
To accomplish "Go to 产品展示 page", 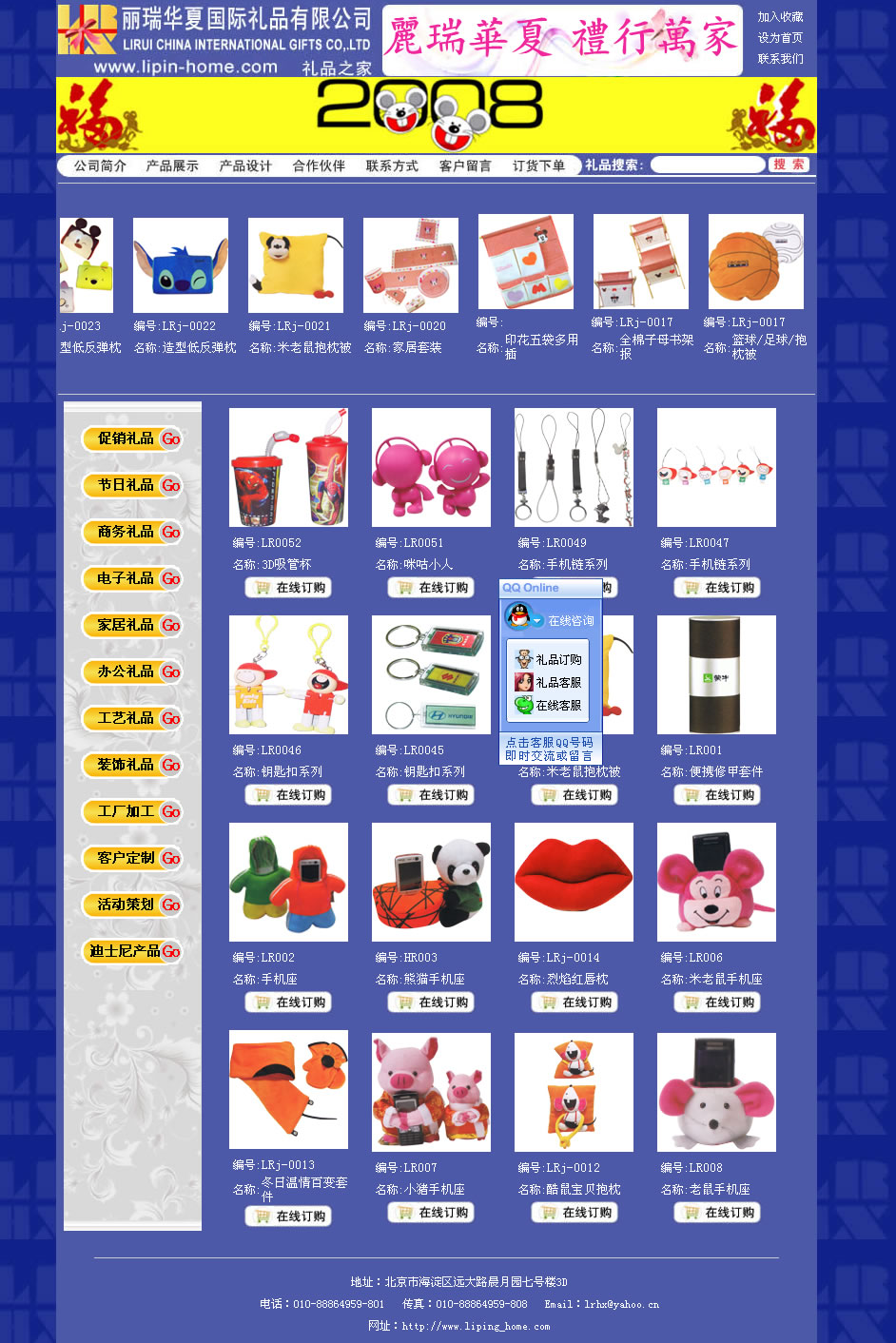I will [172, 165].
